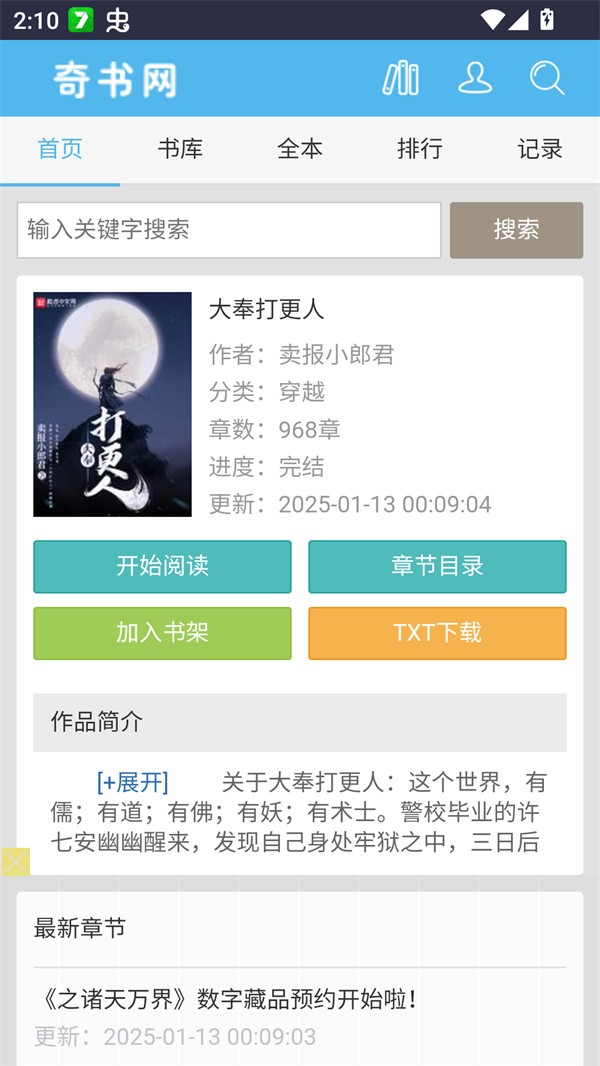
Task: Add the book with 加入书架
Action: [x=162, y=633]
